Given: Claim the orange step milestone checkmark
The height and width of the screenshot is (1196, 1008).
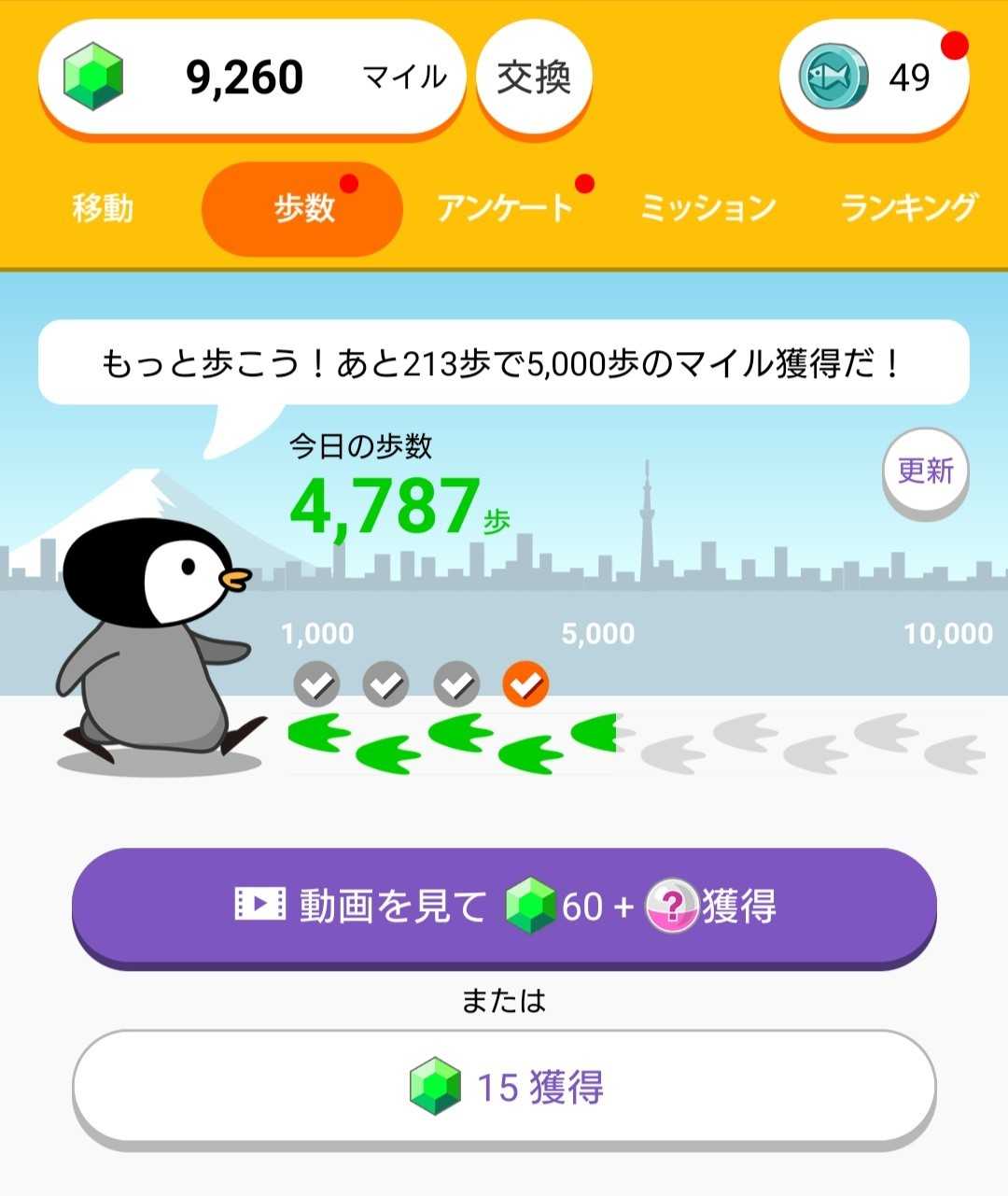Looking at the screenshot, I should [525, 684].
